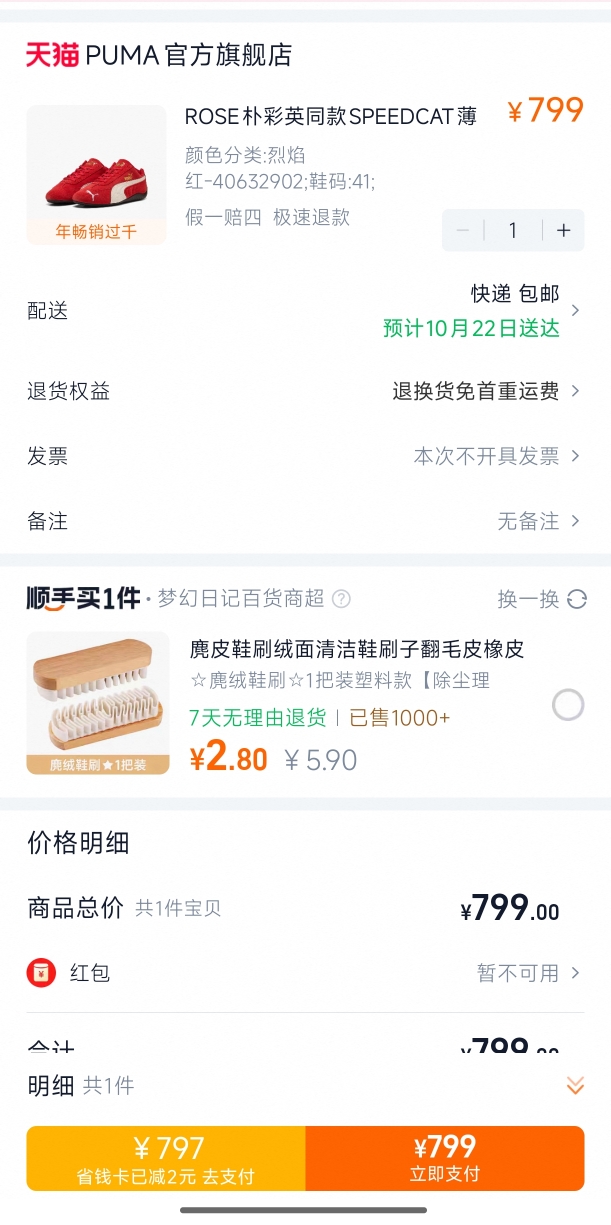Open the 发票 invoice settings row
Screen dimensions: 611x1225
click(x=305, y=456)
